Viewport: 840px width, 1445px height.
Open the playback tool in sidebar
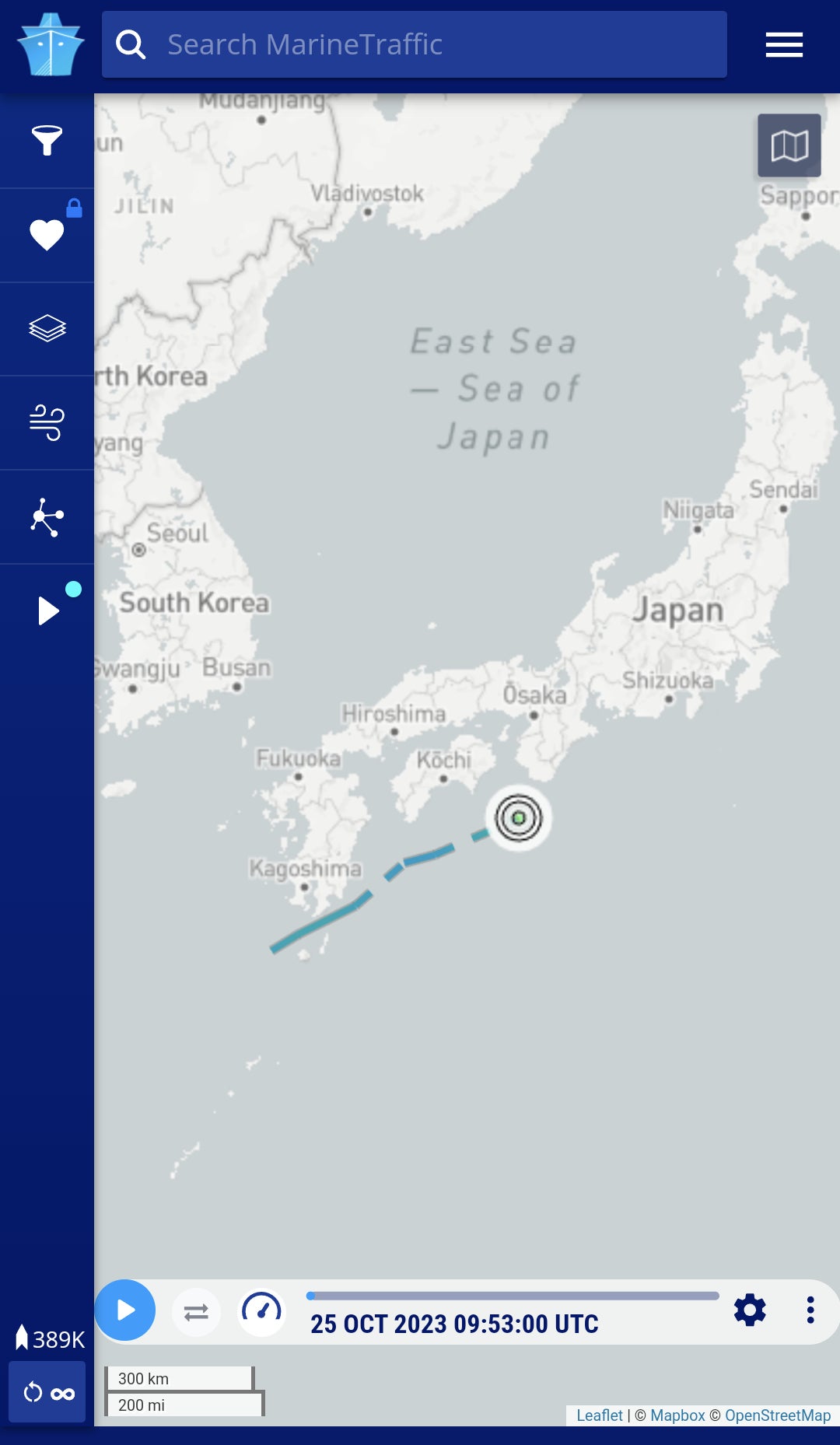tap(48, 611)
